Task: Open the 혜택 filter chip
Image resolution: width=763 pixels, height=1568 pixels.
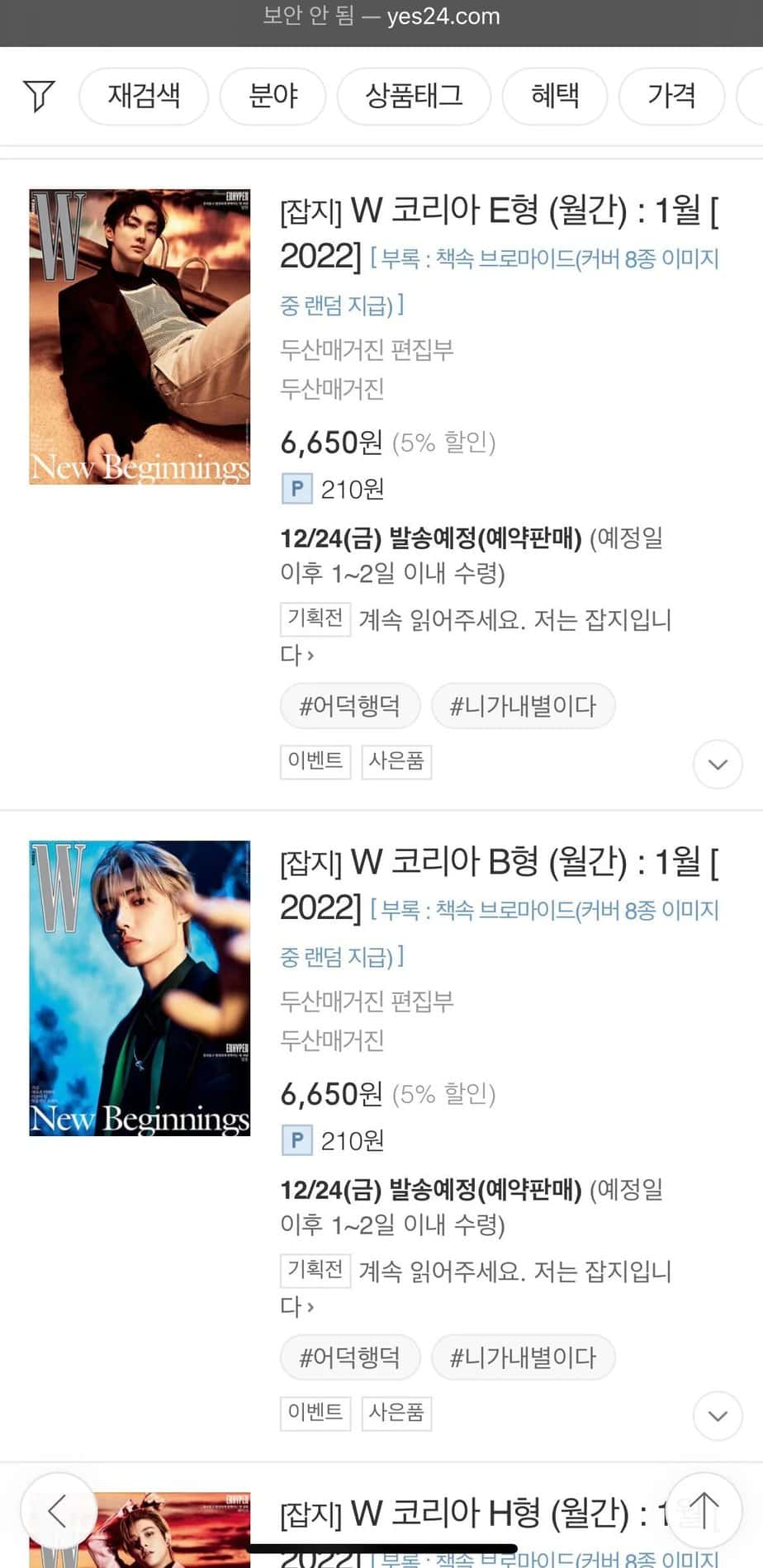Action: click(x=555, y=96)
